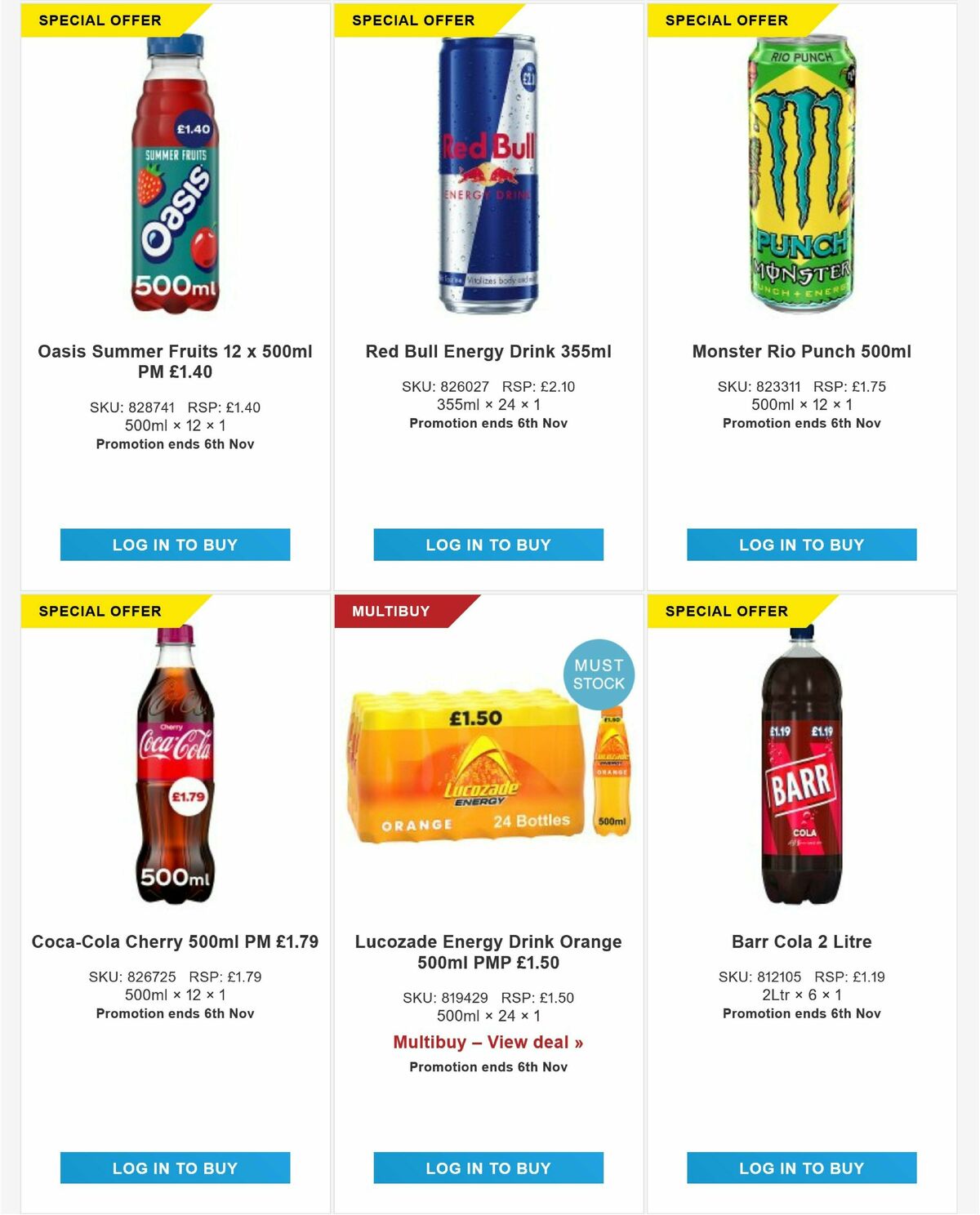The height and width of the screenshot is (1215, 980).
Task: Select the Monster Rio Punch 500ml title
Action: (x=801, y=352)
